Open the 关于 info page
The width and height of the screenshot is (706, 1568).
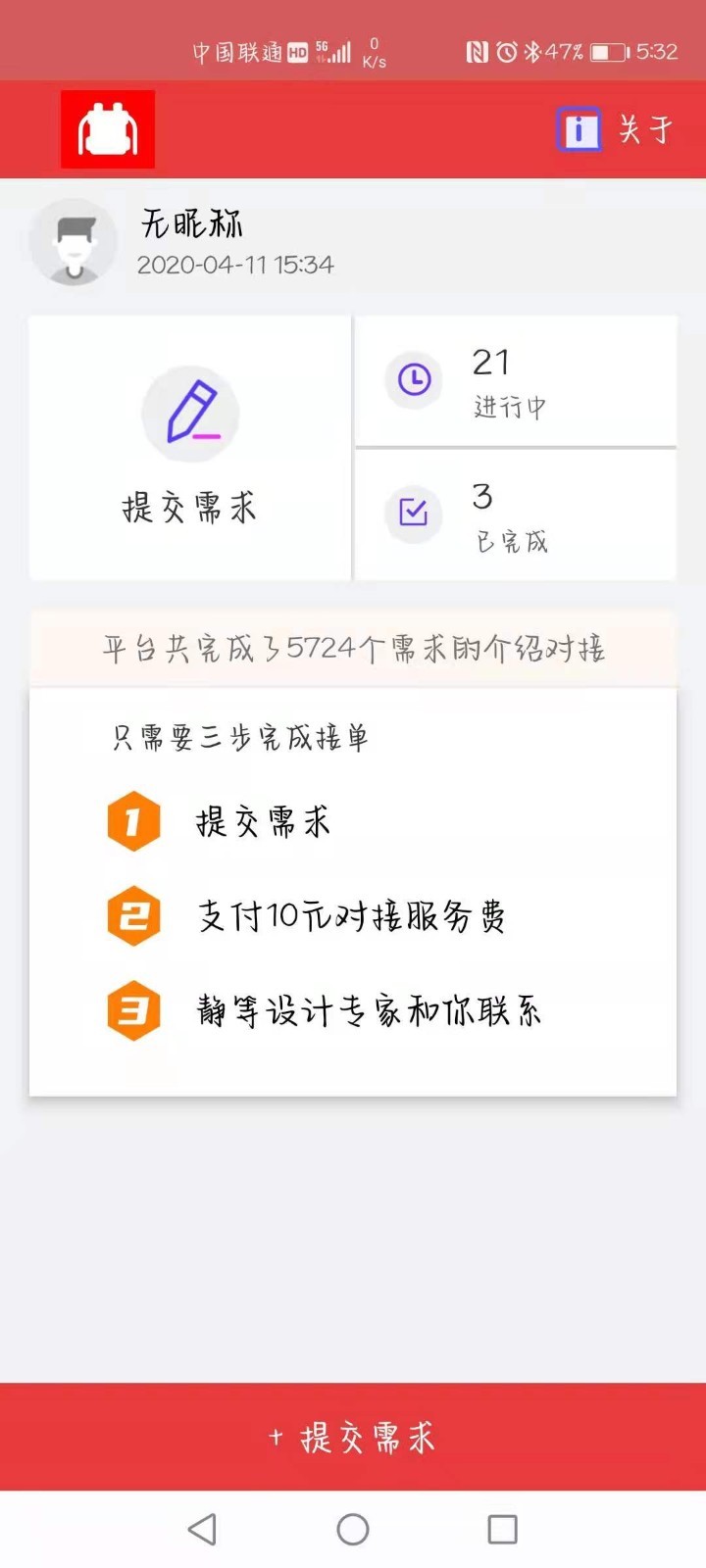coord(616,129)
